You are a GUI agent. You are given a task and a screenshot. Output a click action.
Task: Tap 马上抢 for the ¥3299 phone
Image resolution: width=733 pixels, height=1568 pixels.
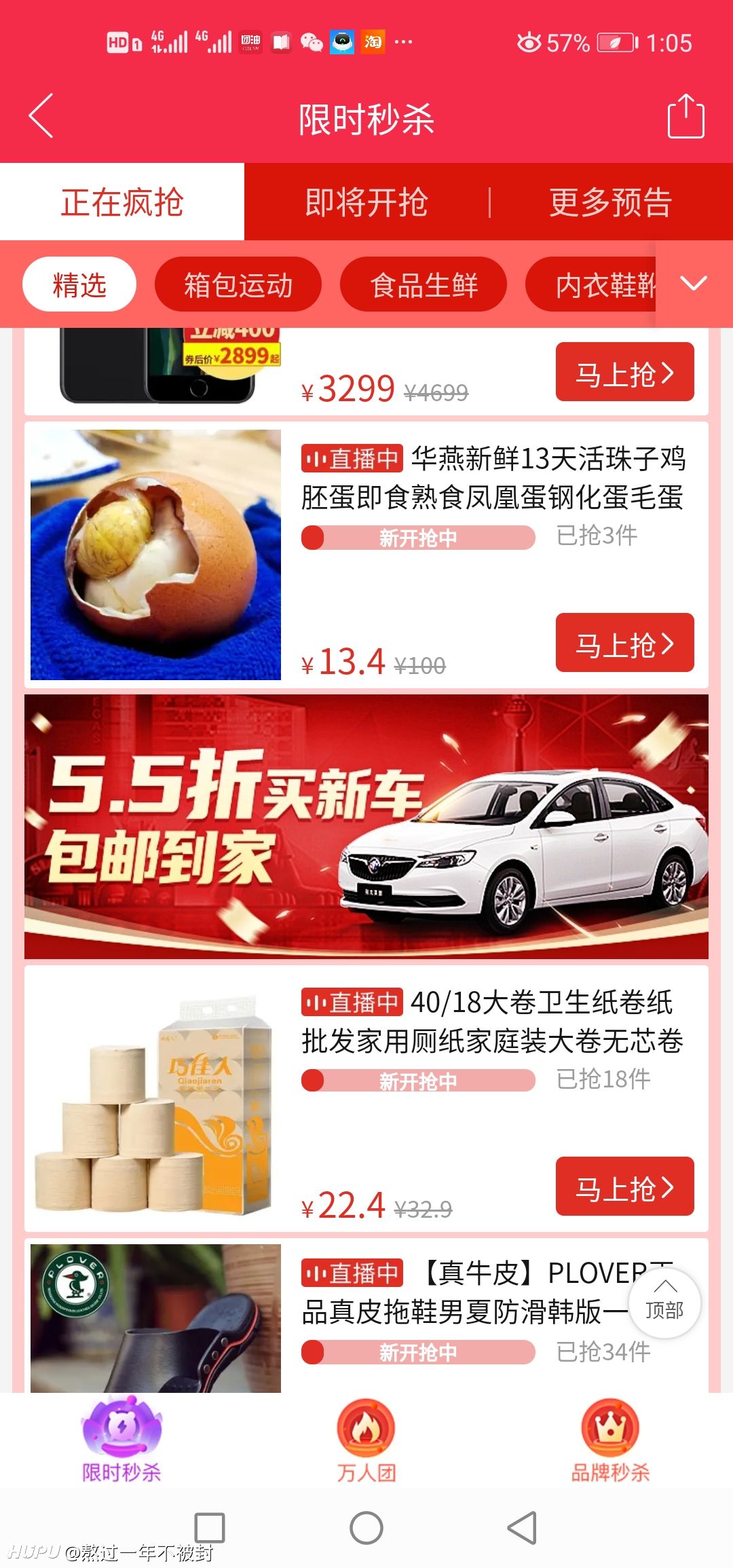click(x=625, y=372)
